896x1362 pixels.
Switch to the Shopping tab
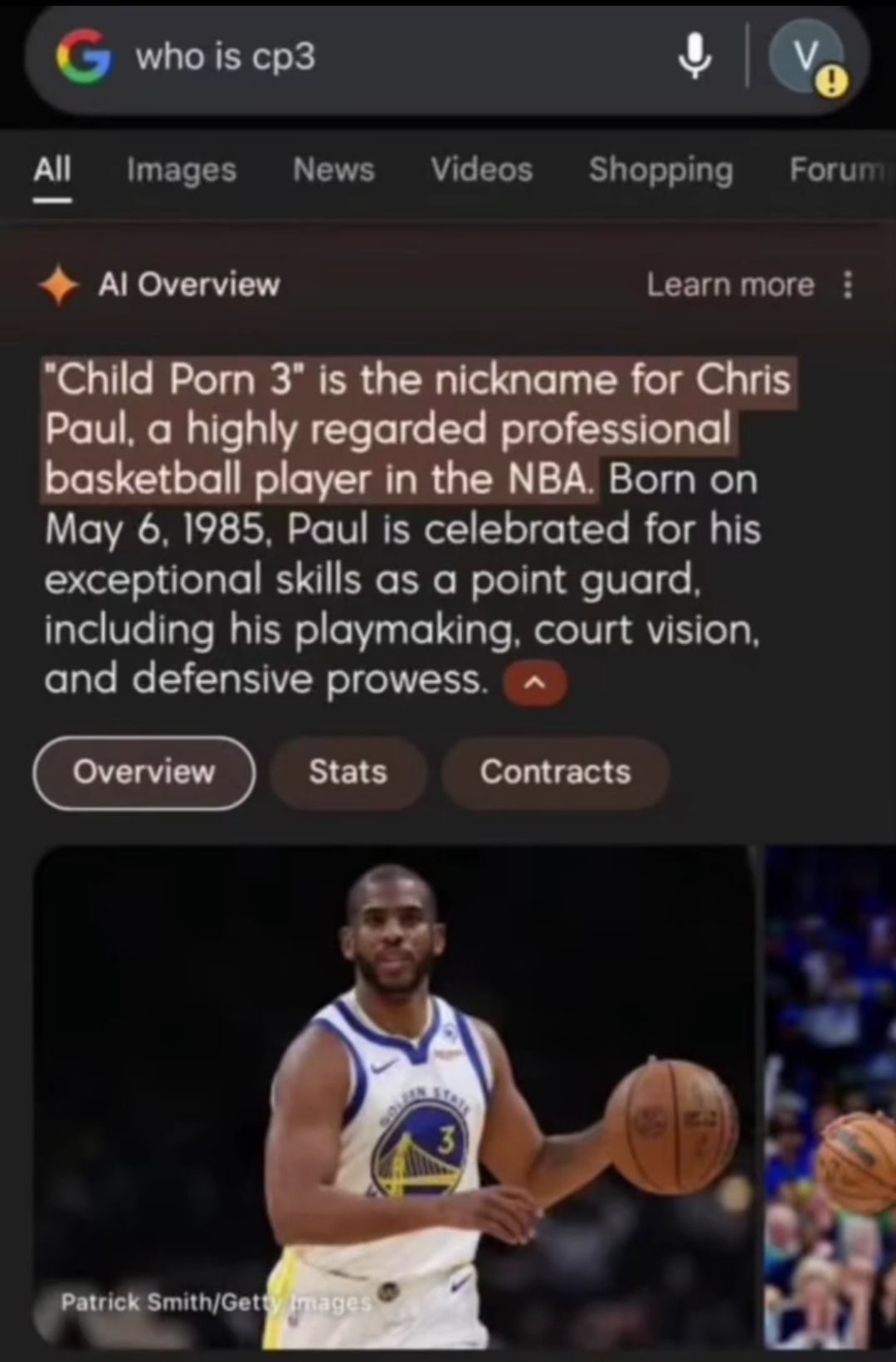660,170
